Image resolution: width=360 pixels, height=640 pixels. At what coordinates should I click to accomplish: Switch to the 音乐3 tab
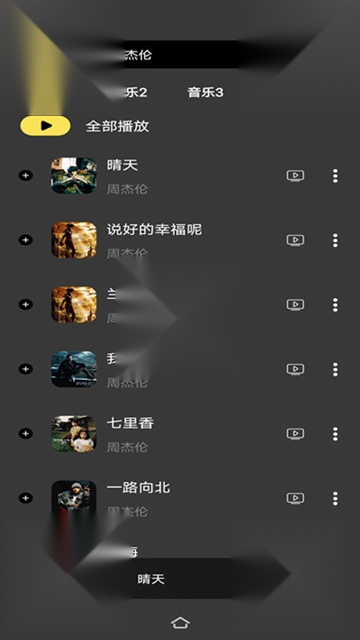[x=205, y=92]
